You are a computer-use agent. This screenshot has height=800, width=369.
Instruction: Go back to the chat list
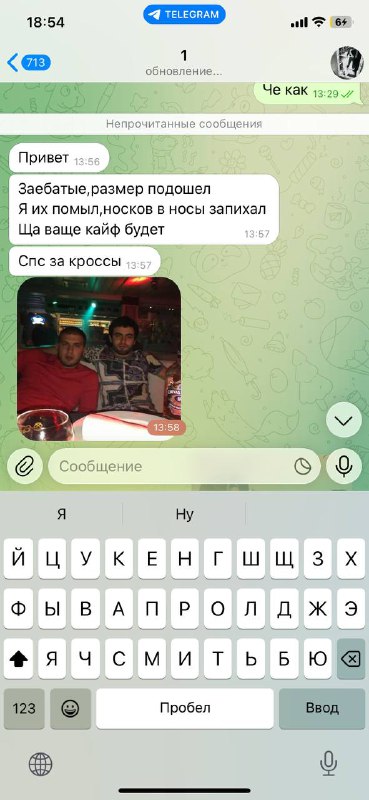(29, 63)
